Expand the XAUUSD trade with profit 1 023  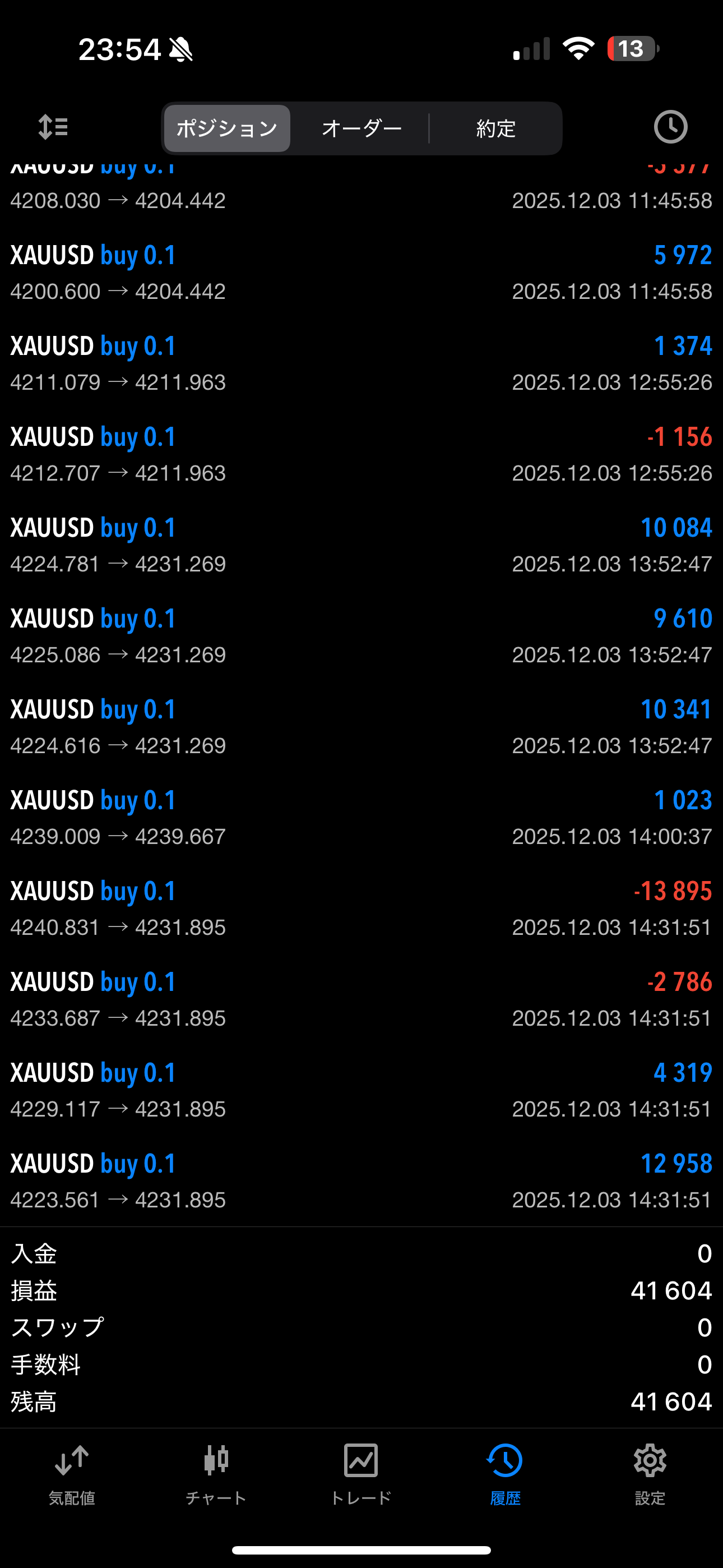coord(361,818)
